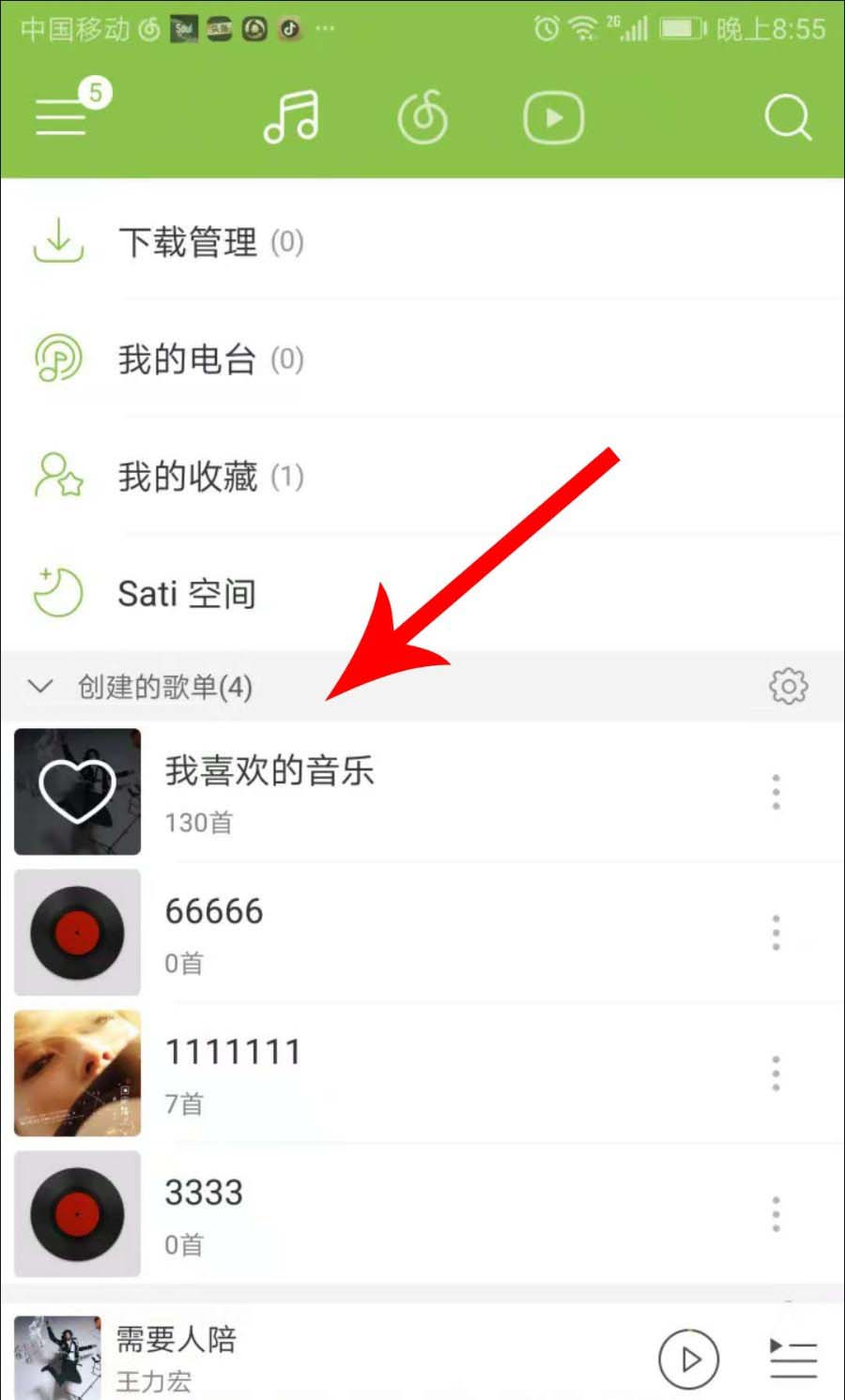The width and height of the screenshot is (845, 1400).
Task: Collapse the 创建的歌单 section
Action: click(40, 686)
